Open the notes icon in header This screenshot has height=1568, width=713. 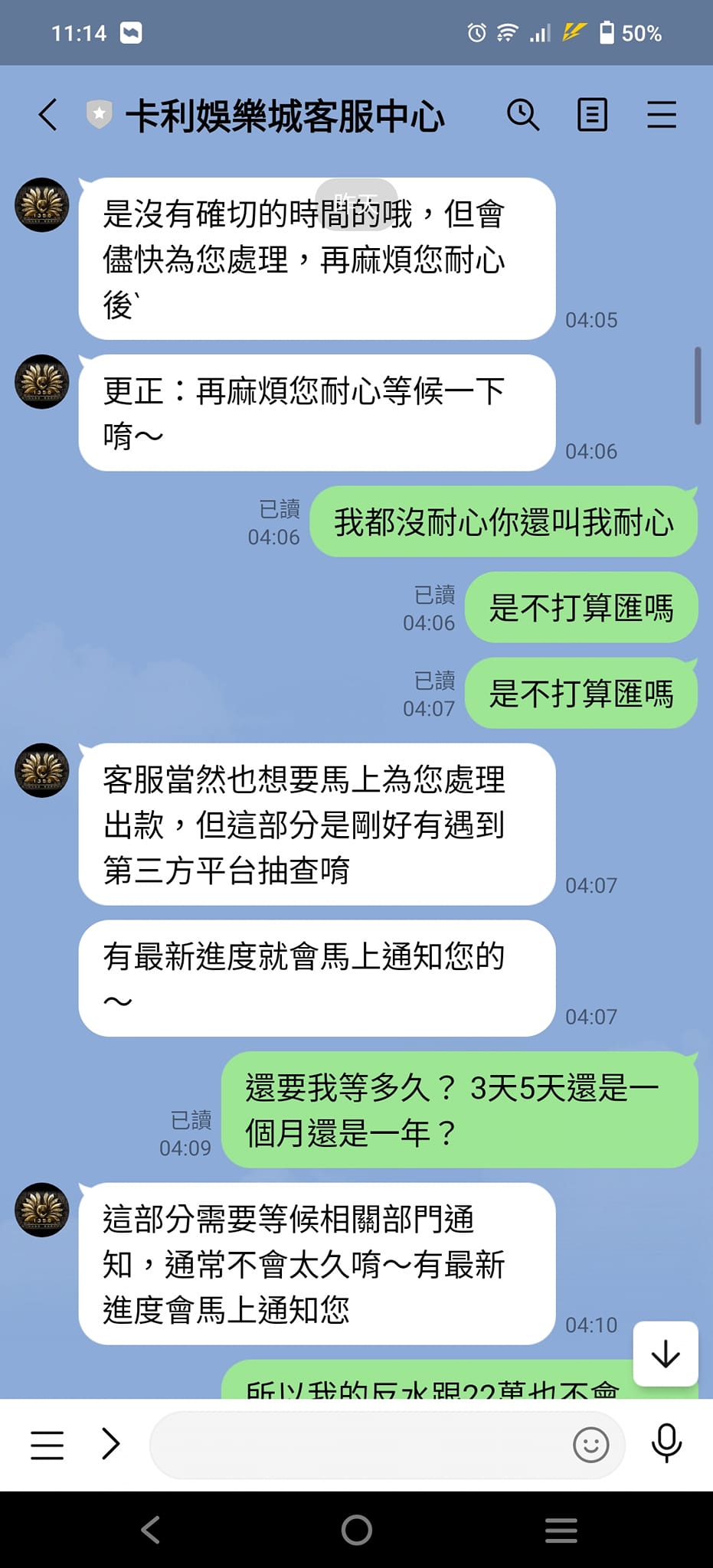click(x=591, y=115)
